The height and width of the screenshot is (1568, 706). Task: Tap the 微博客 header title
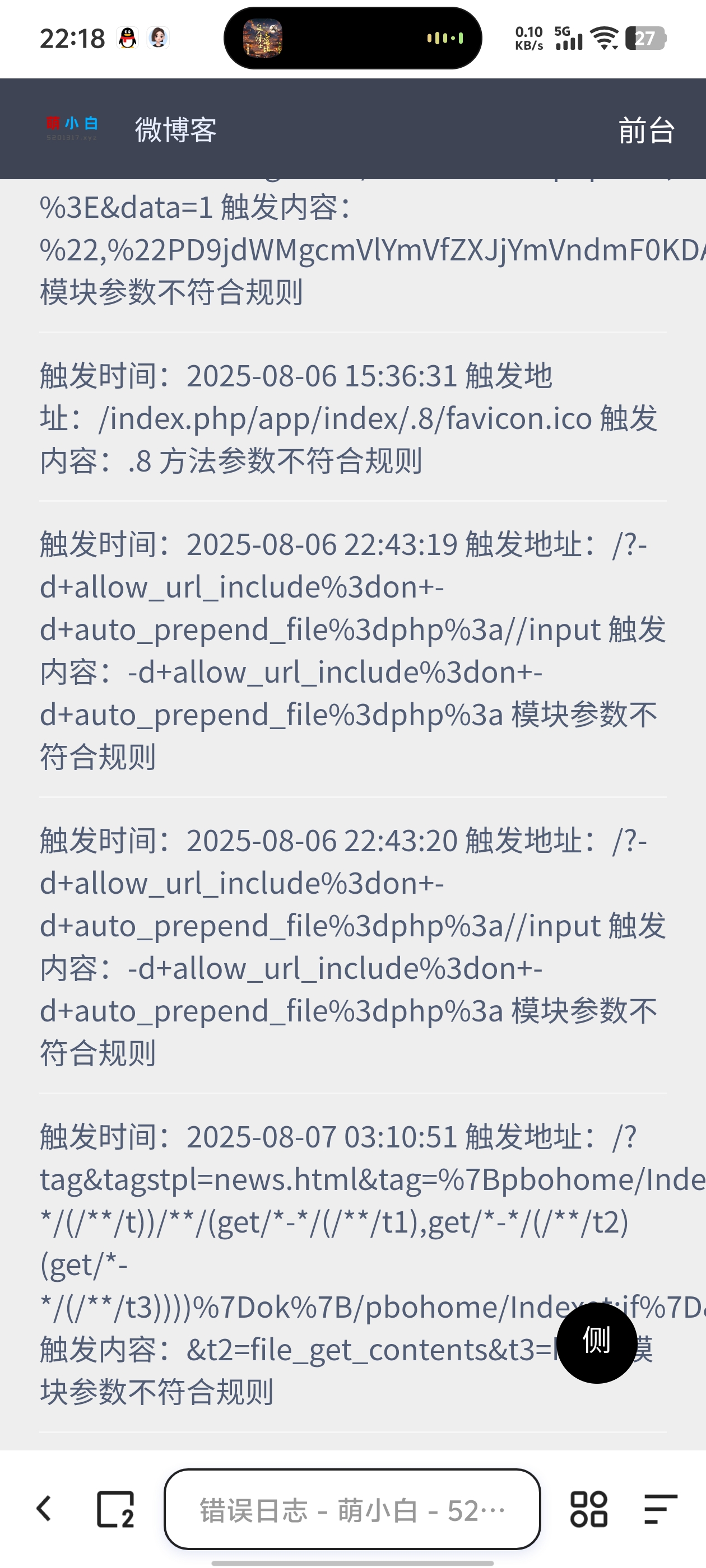pyautogui.click(x=176, y=130)
